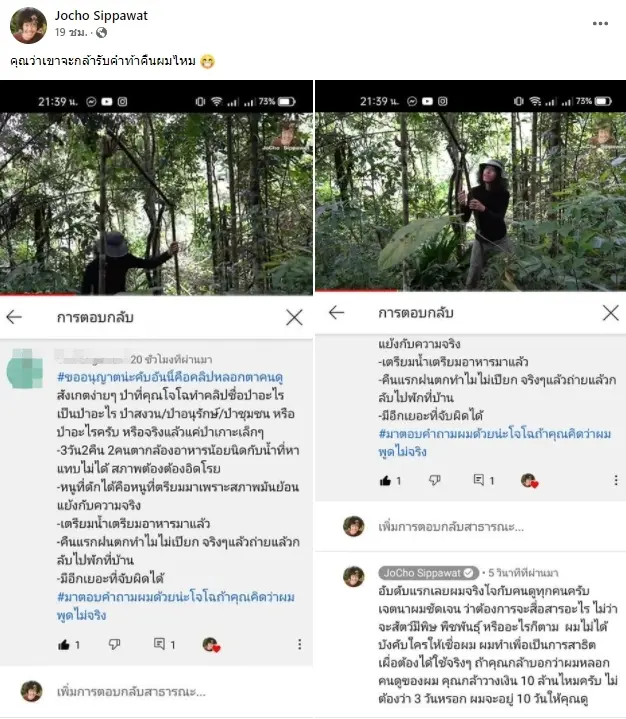The width and height of the screenshot is (626, 719).
Task: Open the right screenshot image in the post
Action: [471, 400]
